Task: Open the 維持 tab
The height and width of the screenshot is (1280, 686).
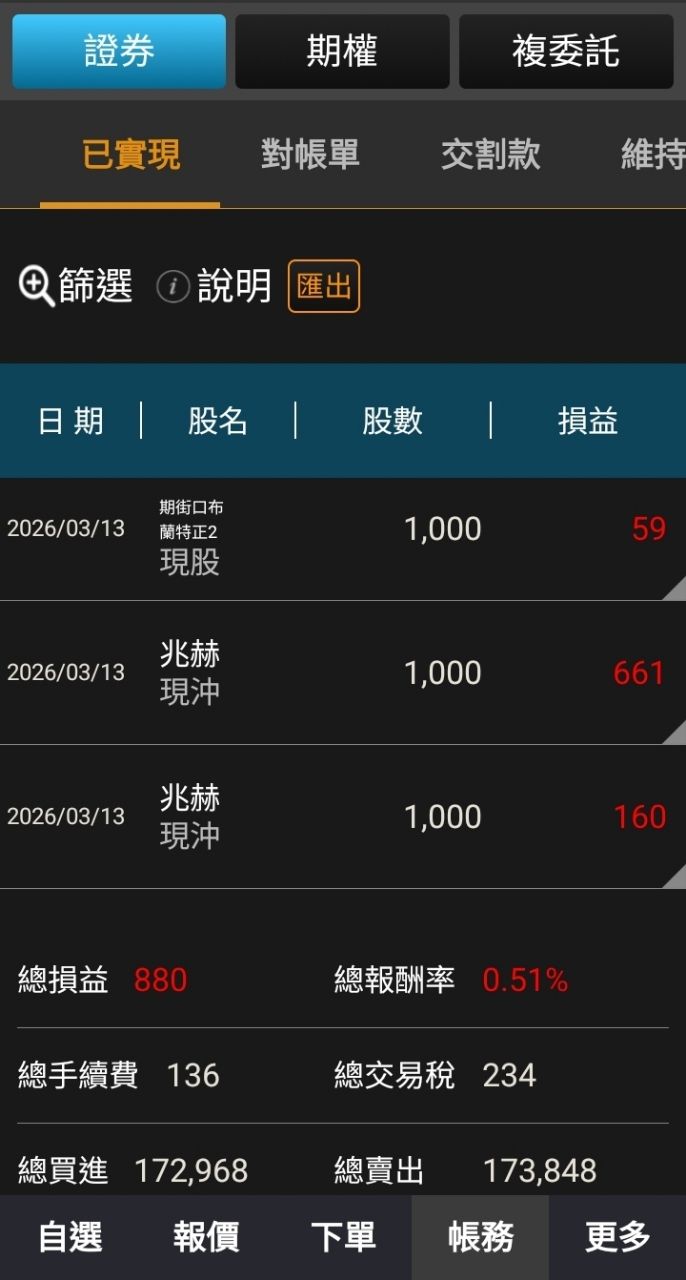Action: (x=652, y=155)
